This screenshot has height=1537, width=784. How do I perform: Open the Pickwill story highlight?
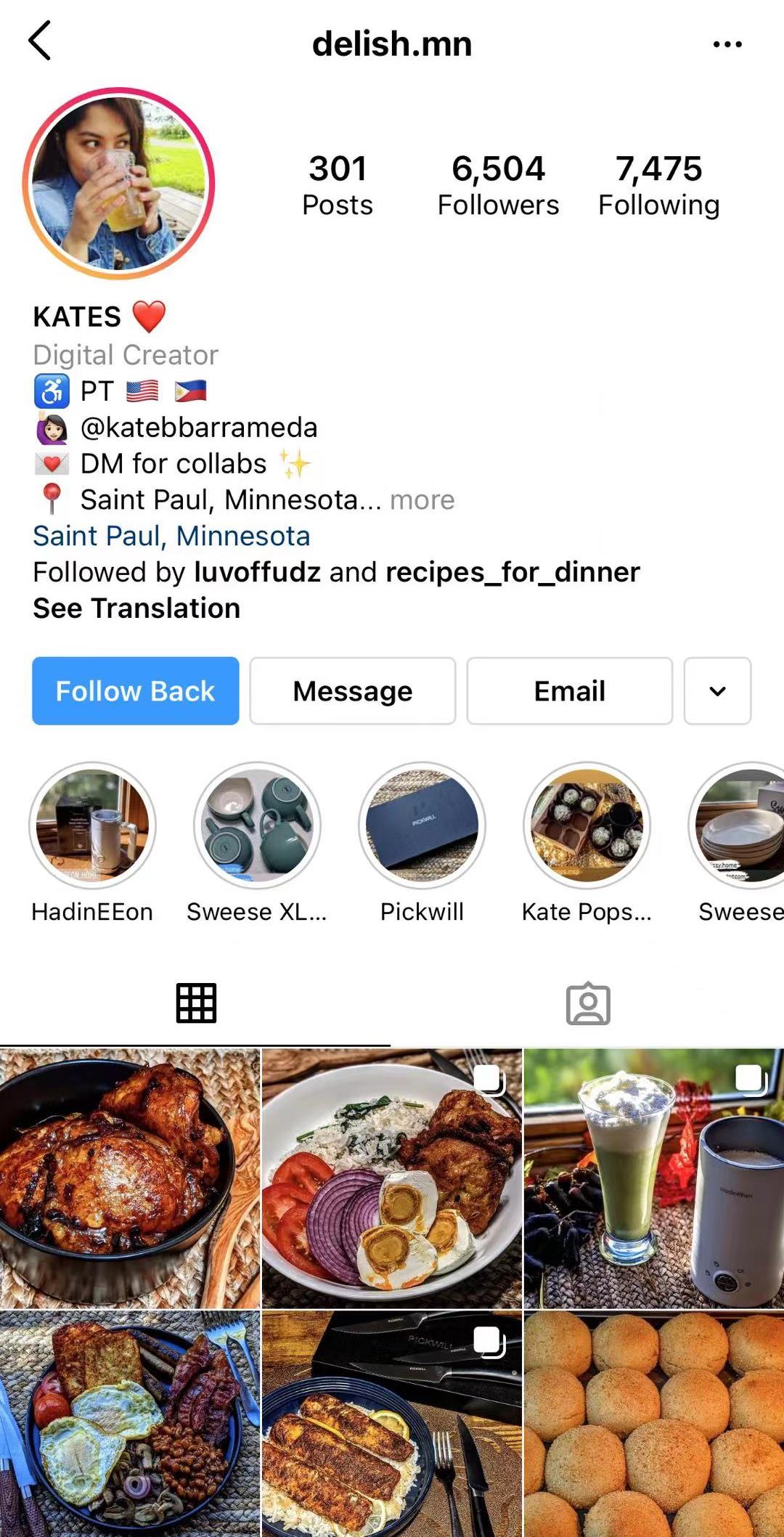pyautogui.click(x=422, y=826)
